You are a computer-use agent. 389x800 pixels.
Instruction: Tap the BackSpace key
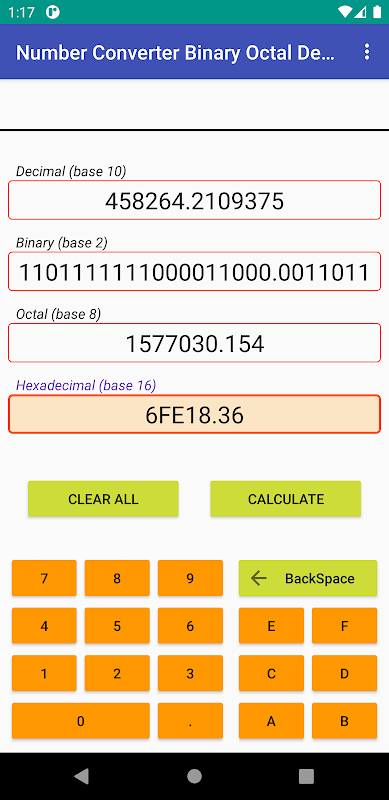[x=308, y=578]
